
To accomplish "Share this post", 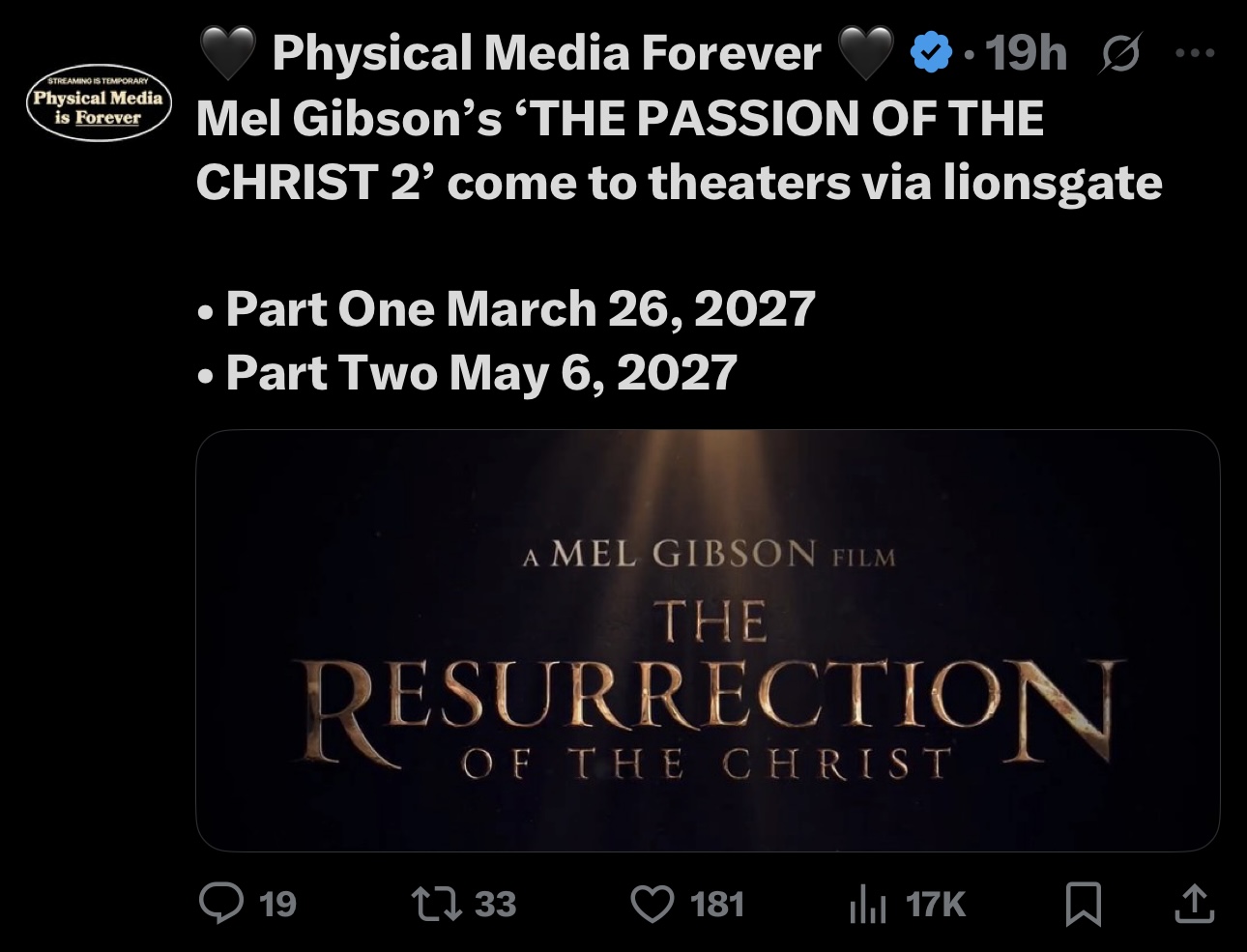I will coord(1194,904).
